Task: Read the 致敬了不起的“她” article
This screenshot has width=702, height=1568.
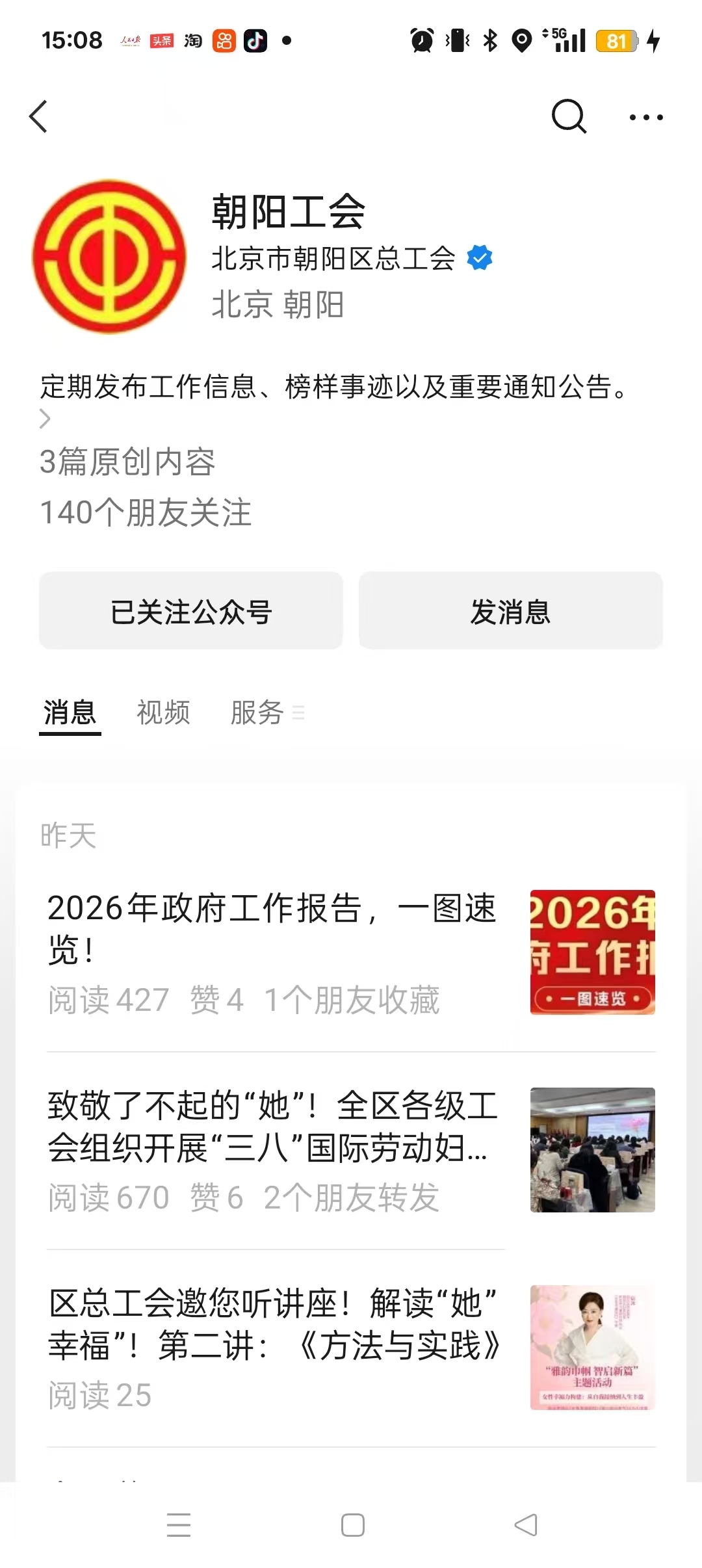Action: click(x=273, y=1127)
